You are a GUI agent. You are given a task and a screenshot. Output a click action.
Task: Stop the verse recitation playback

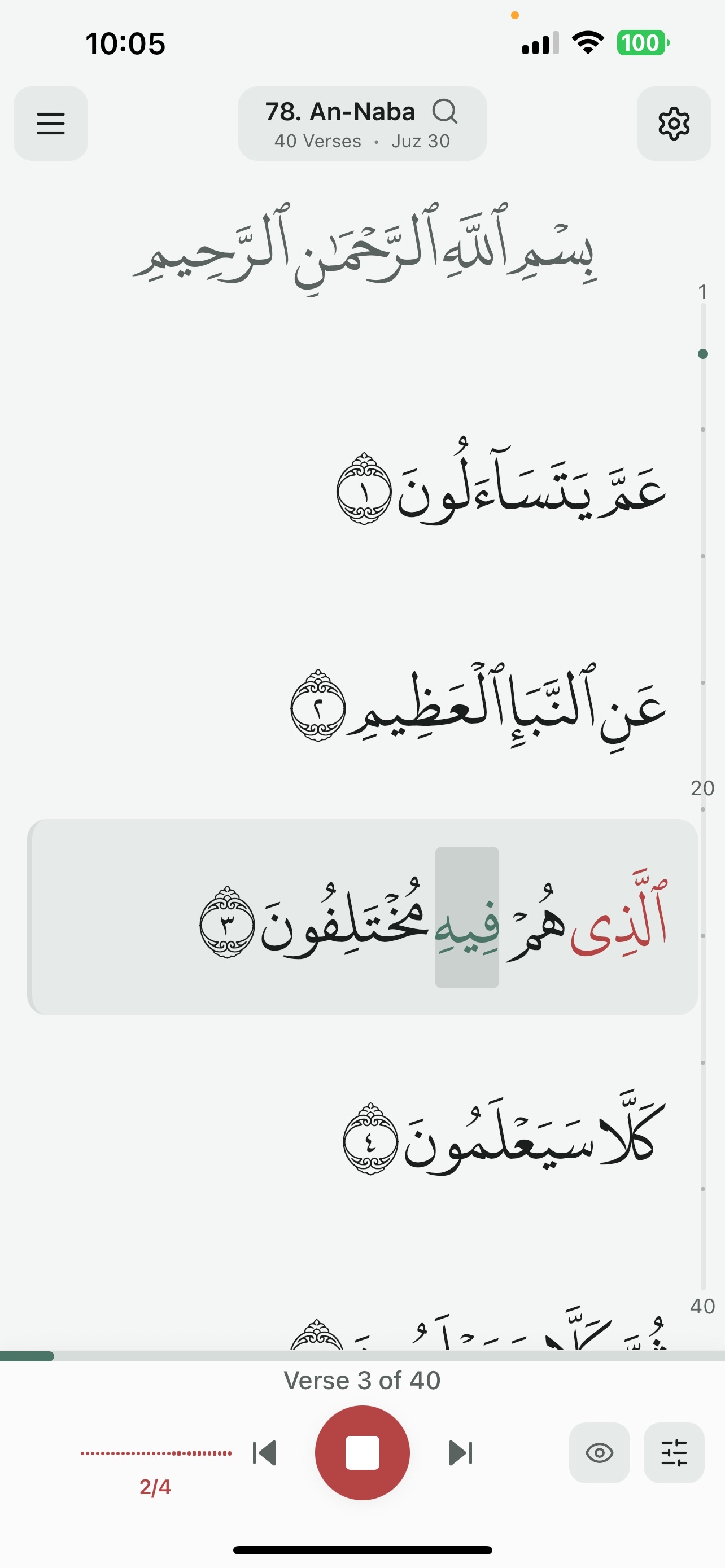tap(362, 1453)
